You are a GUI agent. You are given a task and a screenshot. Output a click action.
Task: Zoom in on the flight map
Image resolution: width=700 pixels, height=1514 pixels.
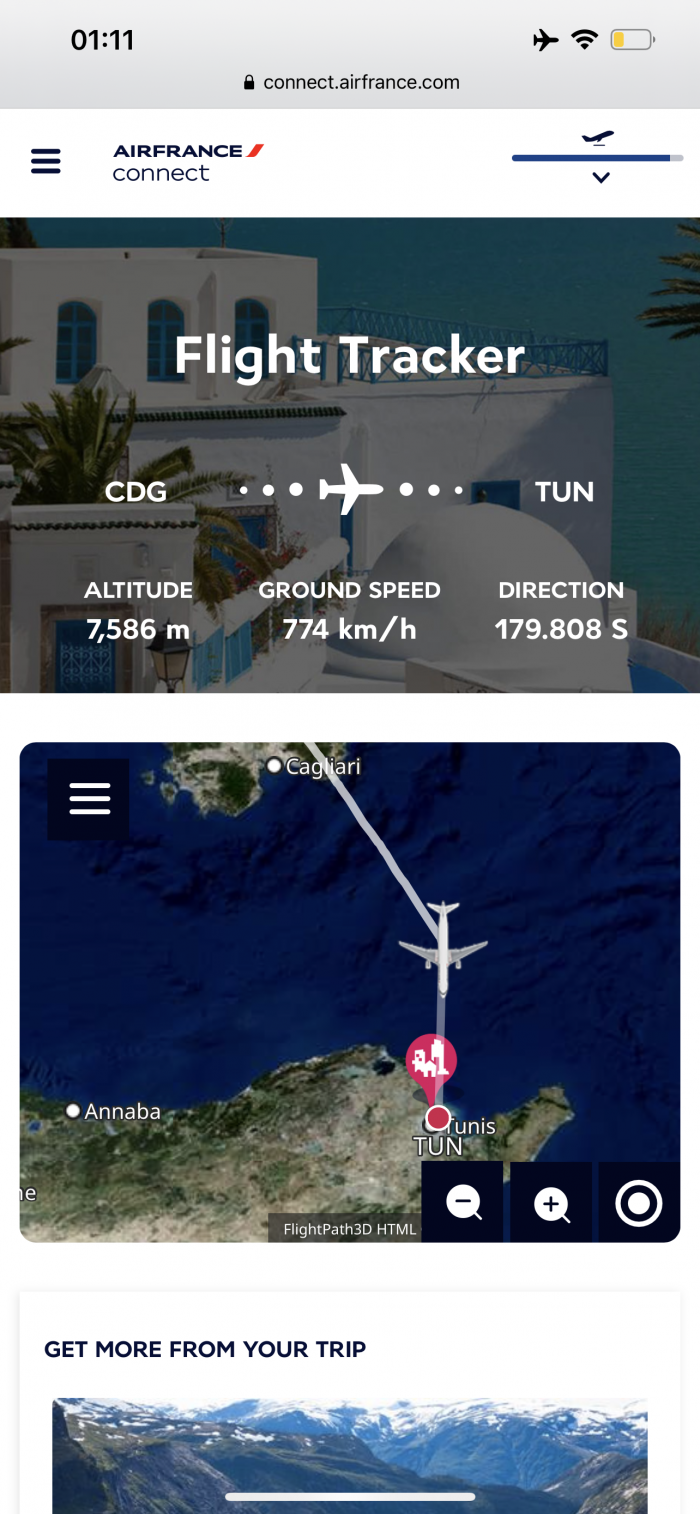[551, 1203]
